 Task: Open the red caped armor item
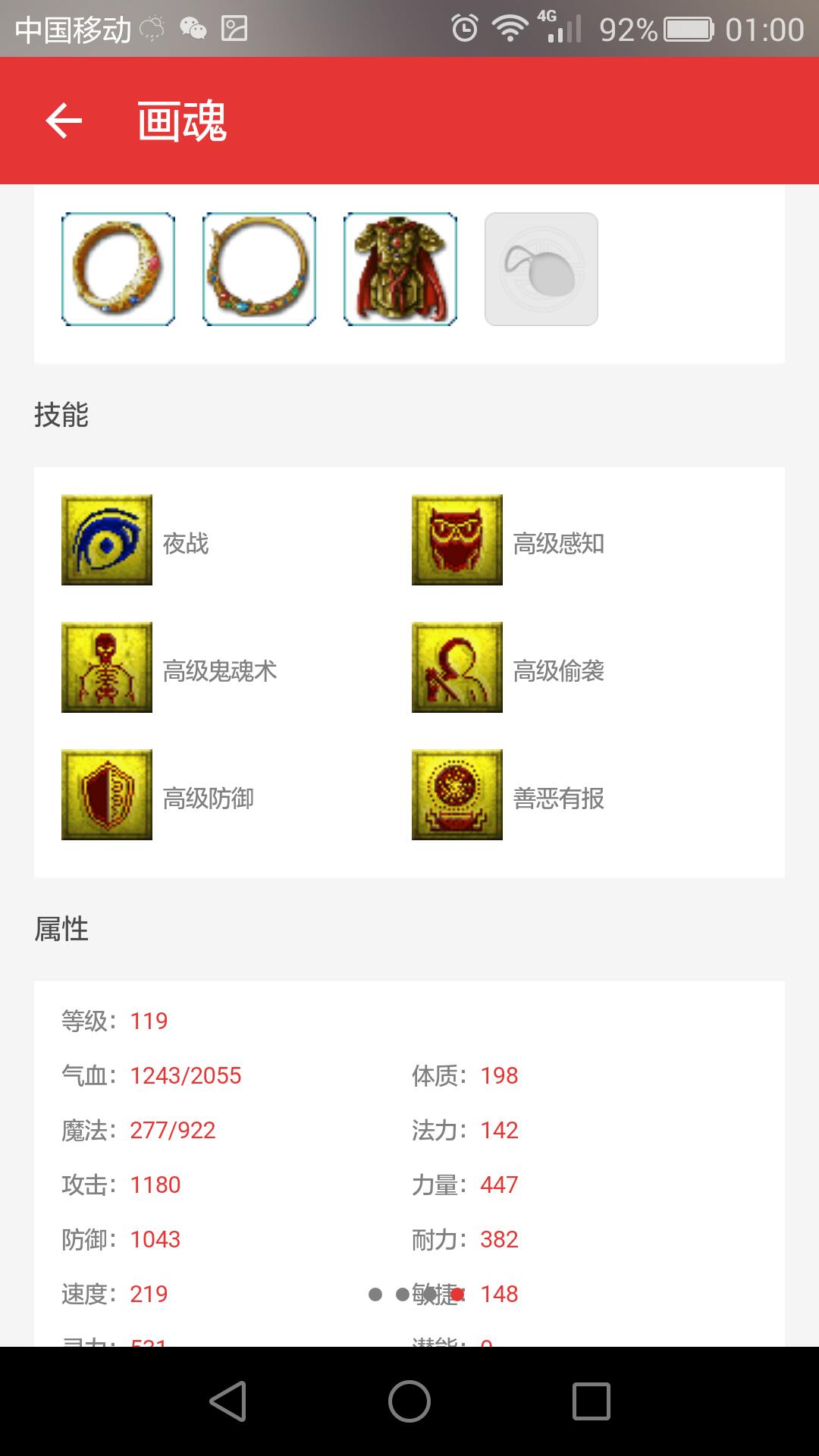pos(400,269)
